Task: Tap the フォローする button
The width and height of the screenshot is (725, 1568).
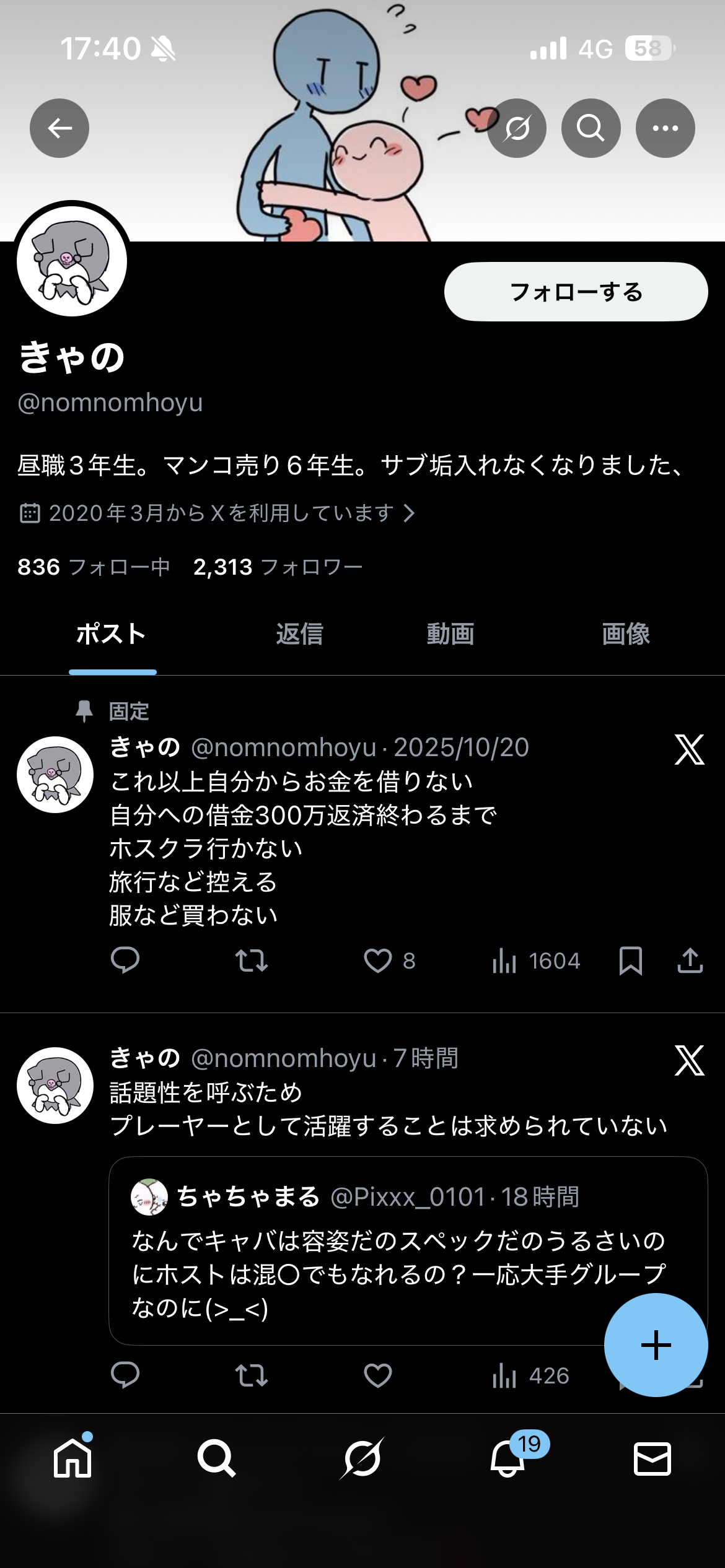Action: 576,292
